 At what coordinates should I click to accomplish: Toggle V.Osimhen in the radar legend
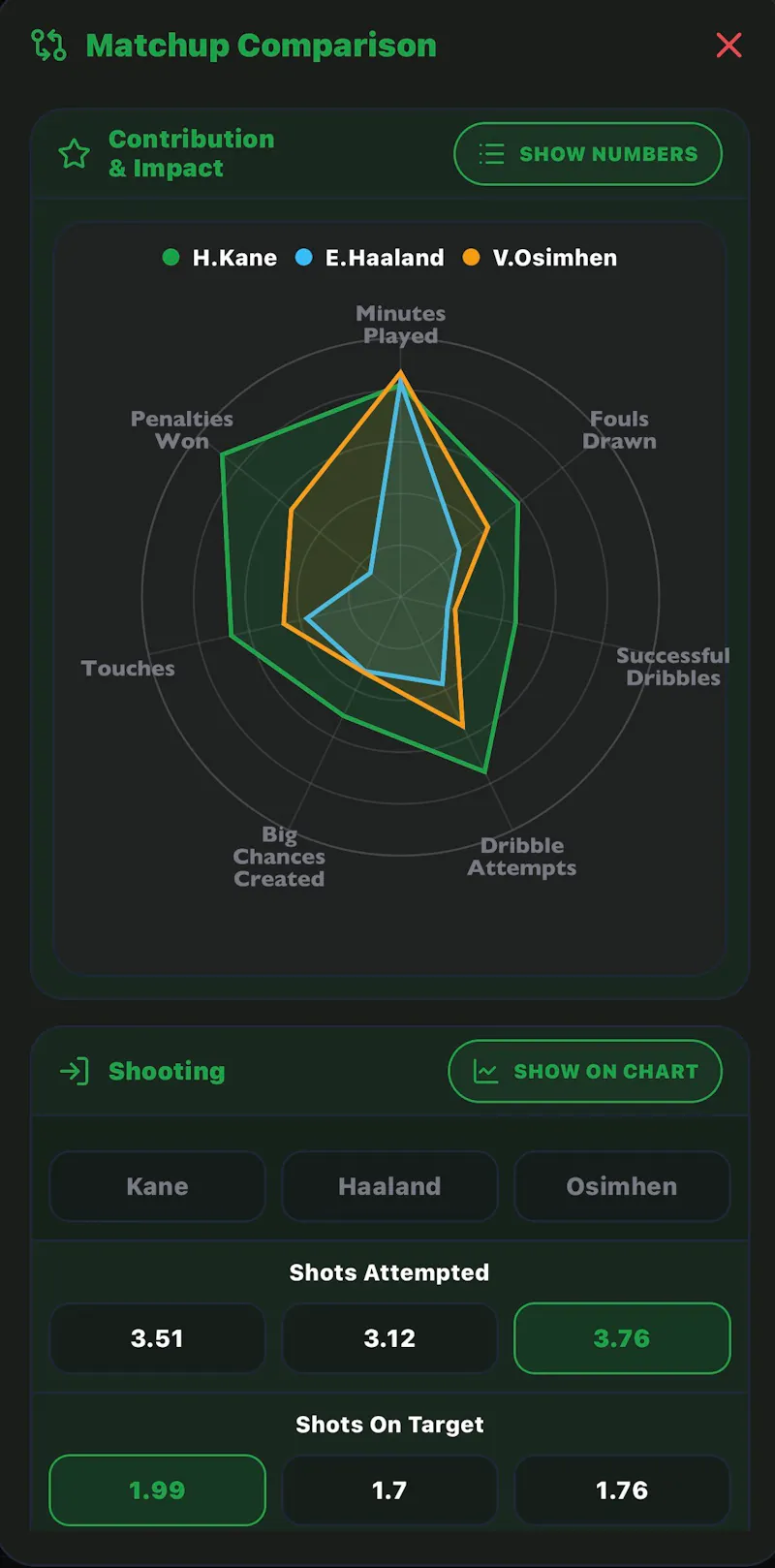(x=541, y=258)
